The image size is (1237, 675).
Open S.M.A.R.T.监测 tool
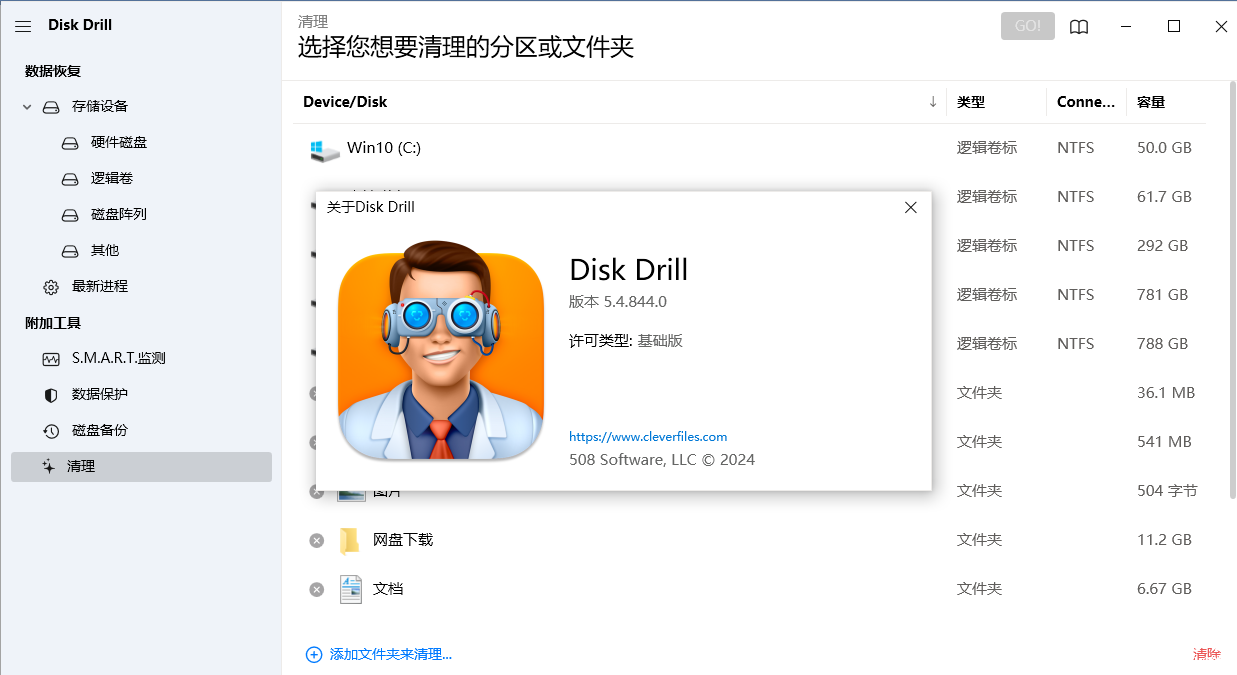click(118, 359)
